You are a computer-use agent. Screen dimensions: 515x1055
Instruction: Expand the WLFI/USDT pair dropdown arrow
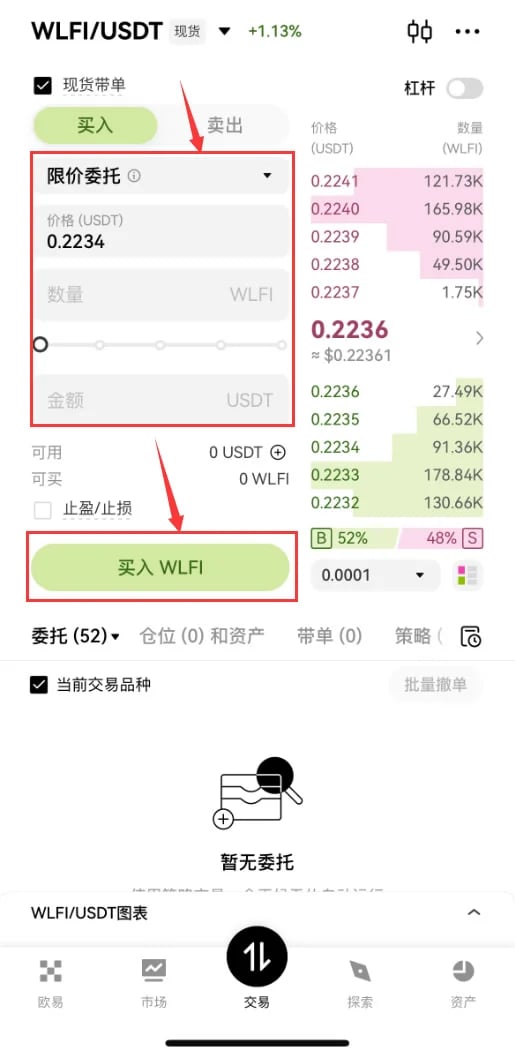tap(225, 31)
